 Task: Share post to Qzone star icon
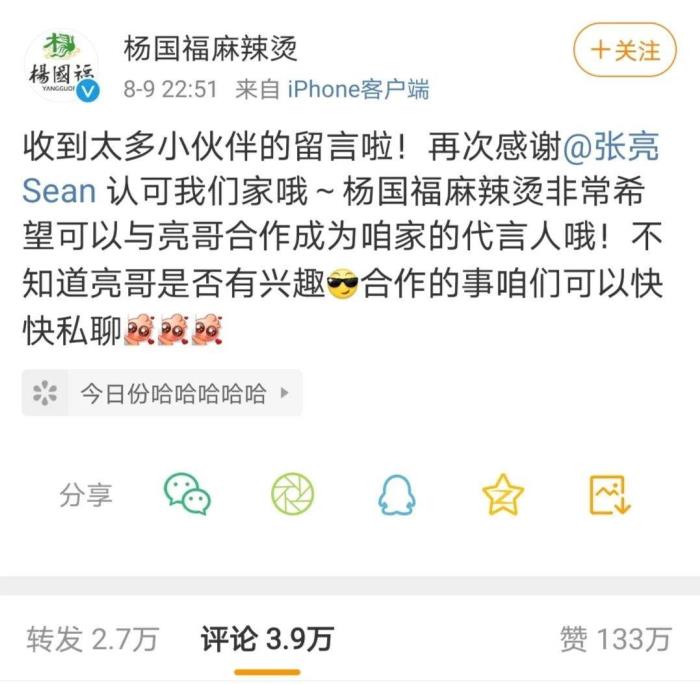point(502,494)
